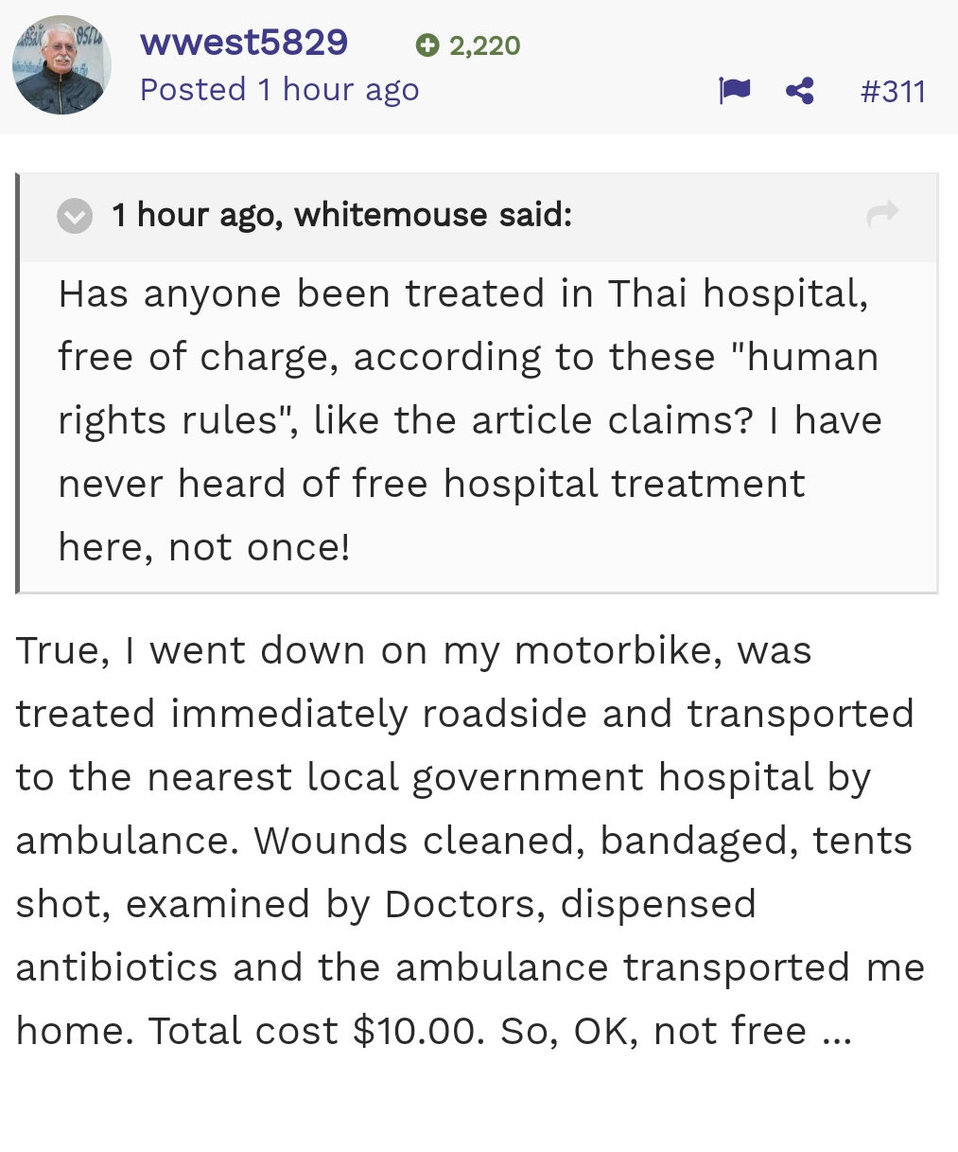Share post #311
The height and width of the screenshot is (1152, 958).
tap(799, 92)
